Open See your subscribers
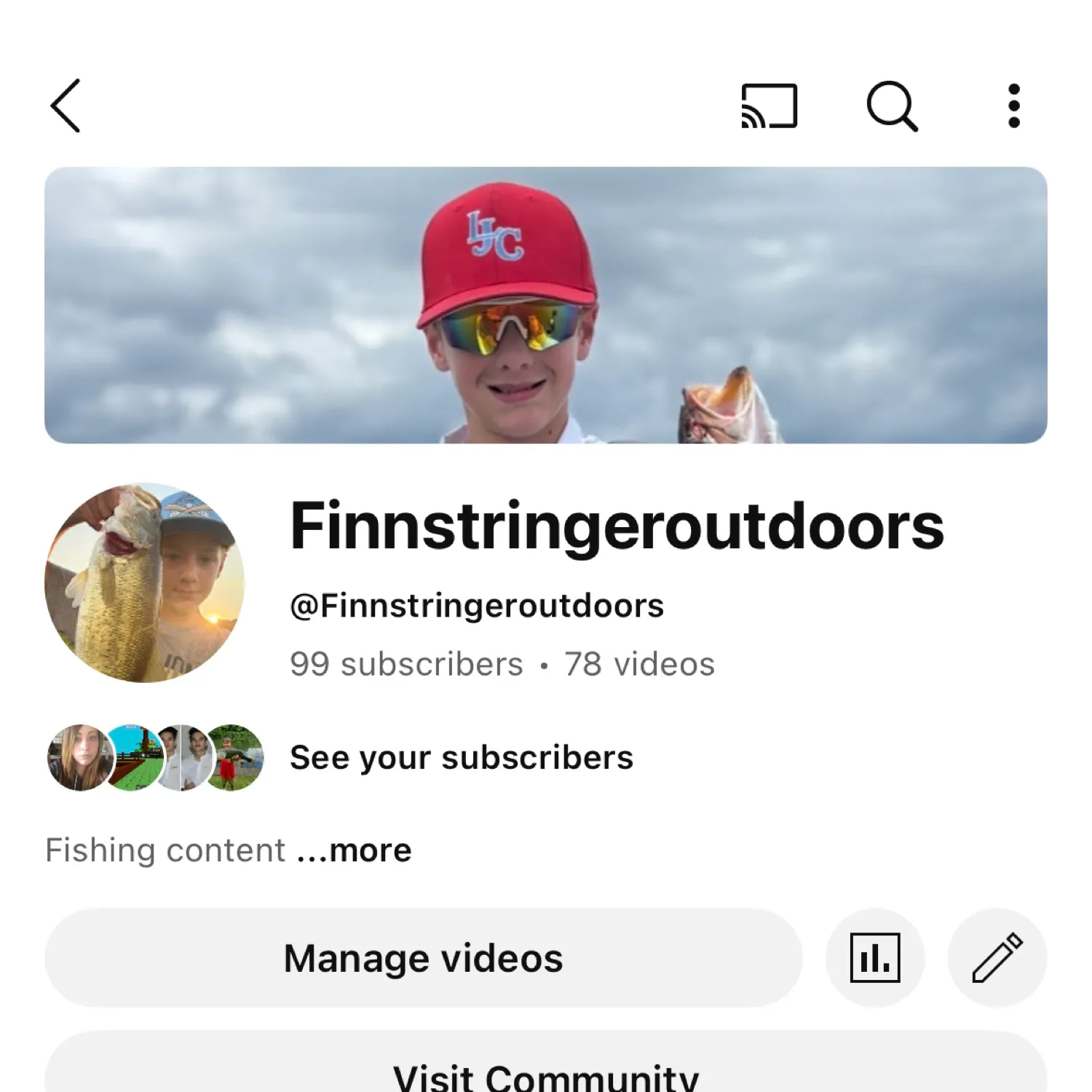Image resolution: width=1092 pixels, height=1092 pixels. pyautogui.click(x=461, y=758)
